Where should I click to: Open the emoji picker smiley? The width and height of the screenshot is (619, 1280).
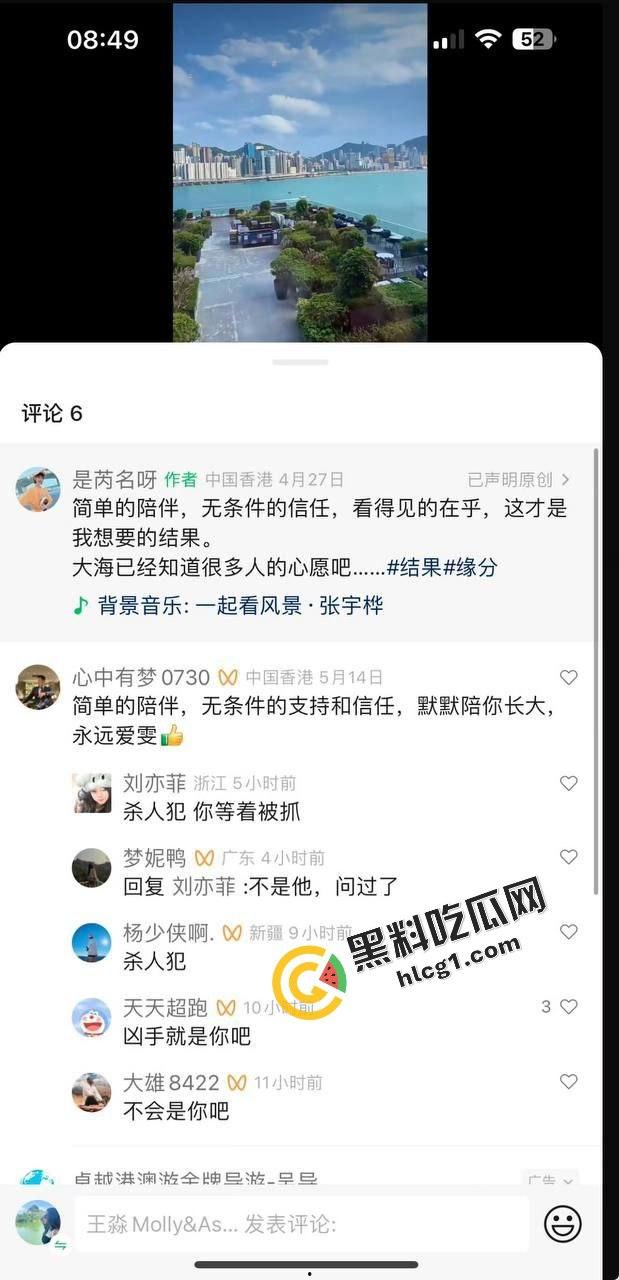562,1223
